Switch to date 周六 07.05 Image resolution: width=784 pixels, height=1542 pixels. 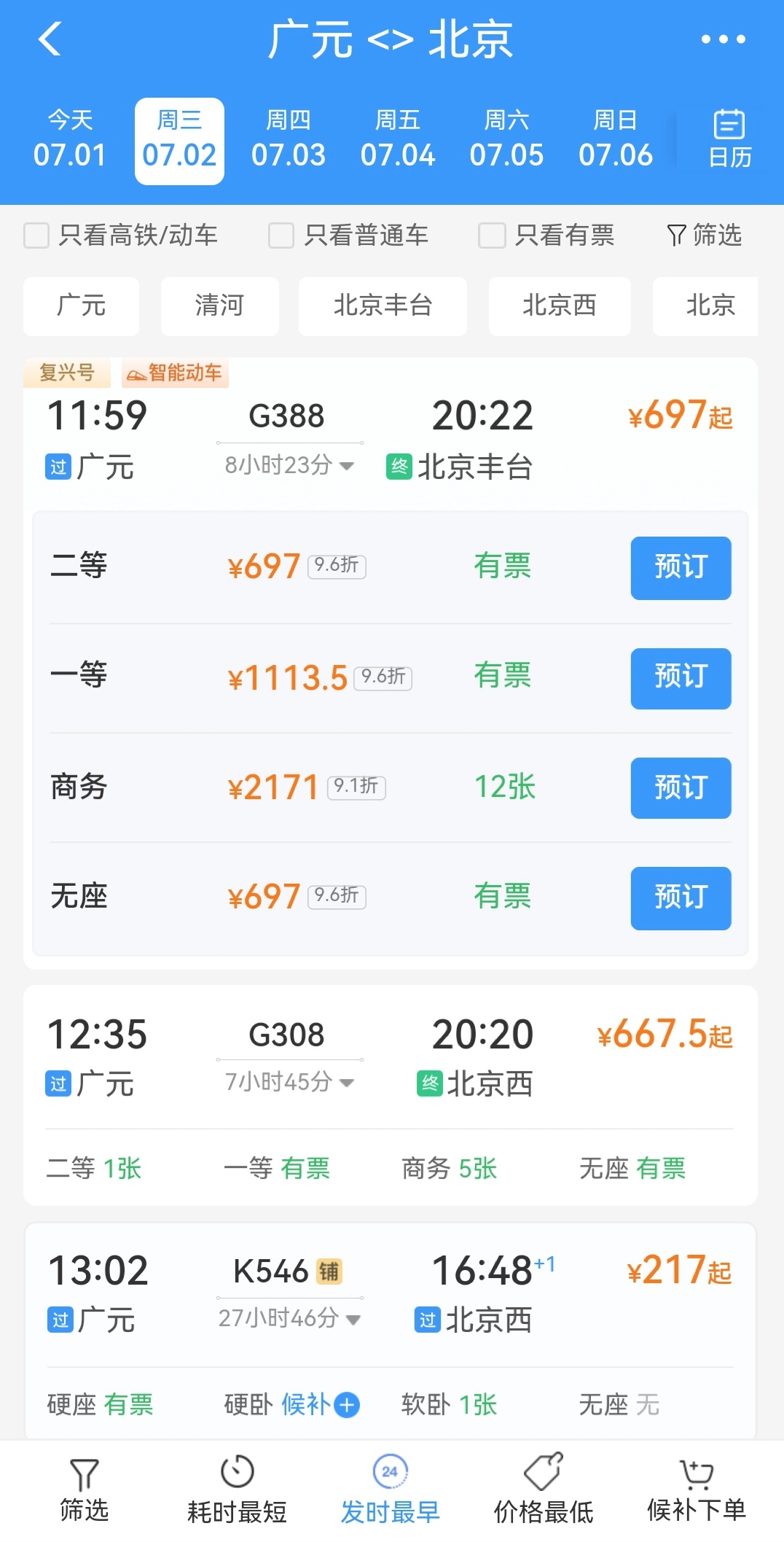pos(506,140)
